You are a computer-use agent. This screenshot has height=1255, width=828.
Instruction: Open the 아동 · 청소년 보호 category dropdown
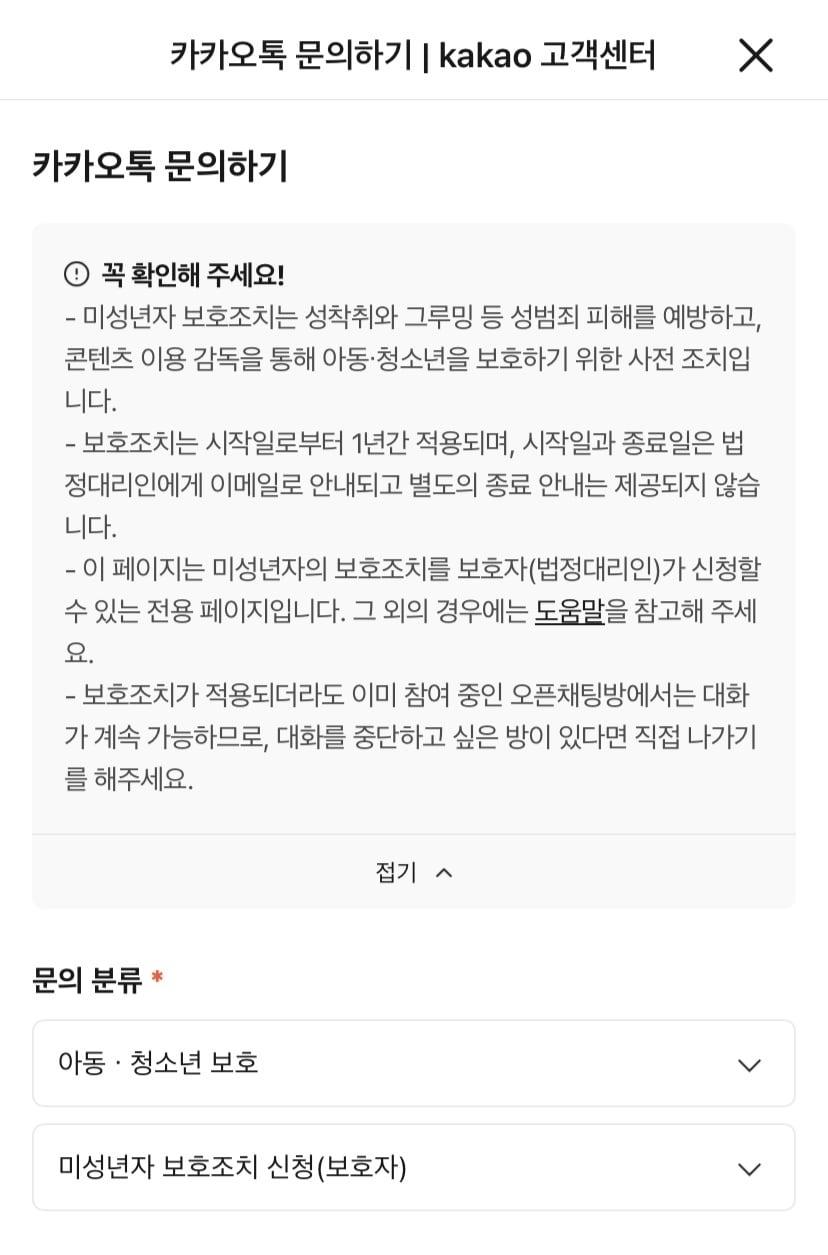click(x=413, y=1063)
